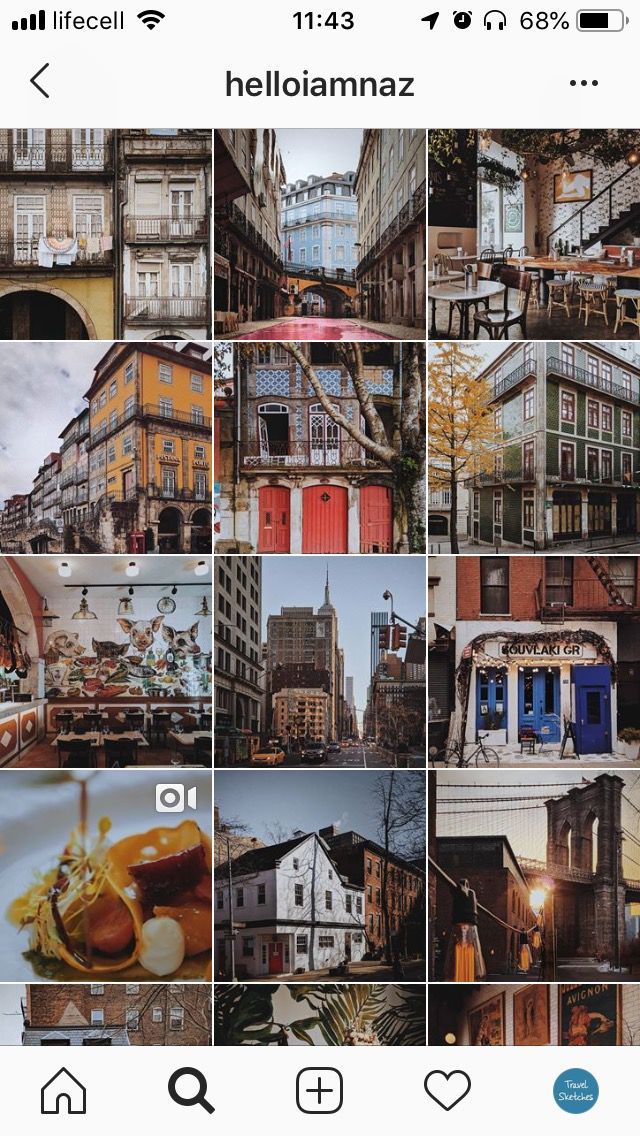Open the cafe interior with staircase photo
640x1136 pixels.
pyautogui.click(x=534, y=233)
